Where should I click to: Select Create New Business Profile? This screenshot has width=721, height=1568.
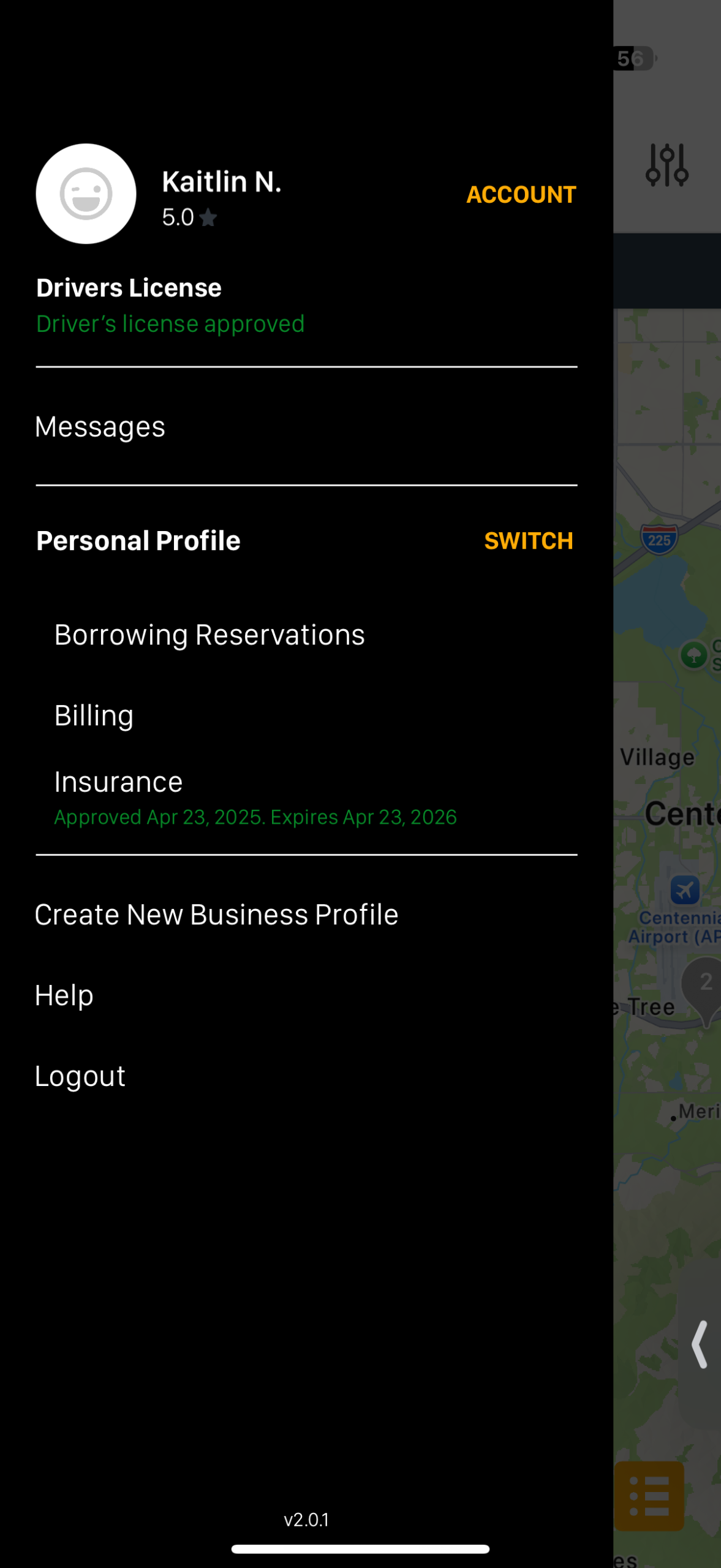(x=216, y=914)
